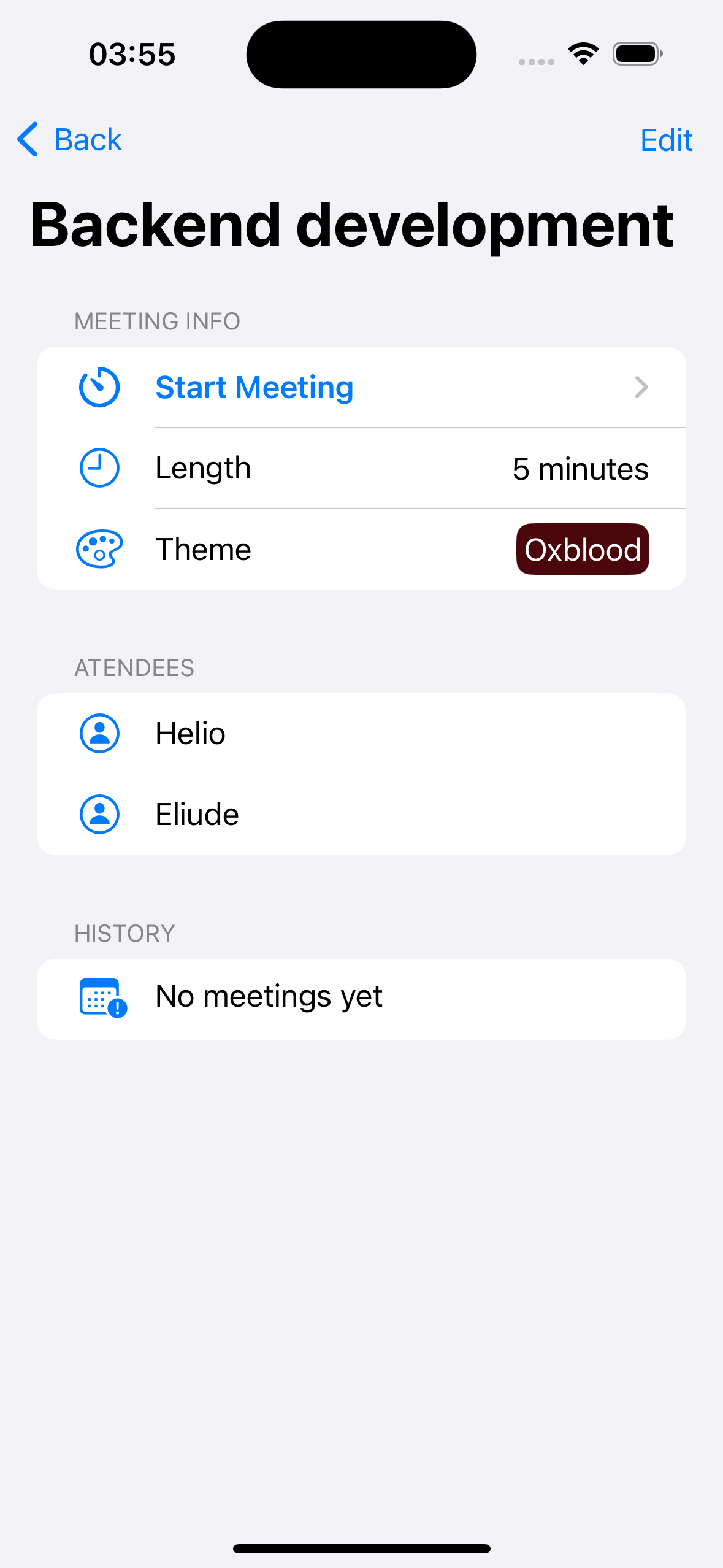Go back to the previous screen
The width and height of the screenshot is (723, 1568).
click(x=71, y=140)
